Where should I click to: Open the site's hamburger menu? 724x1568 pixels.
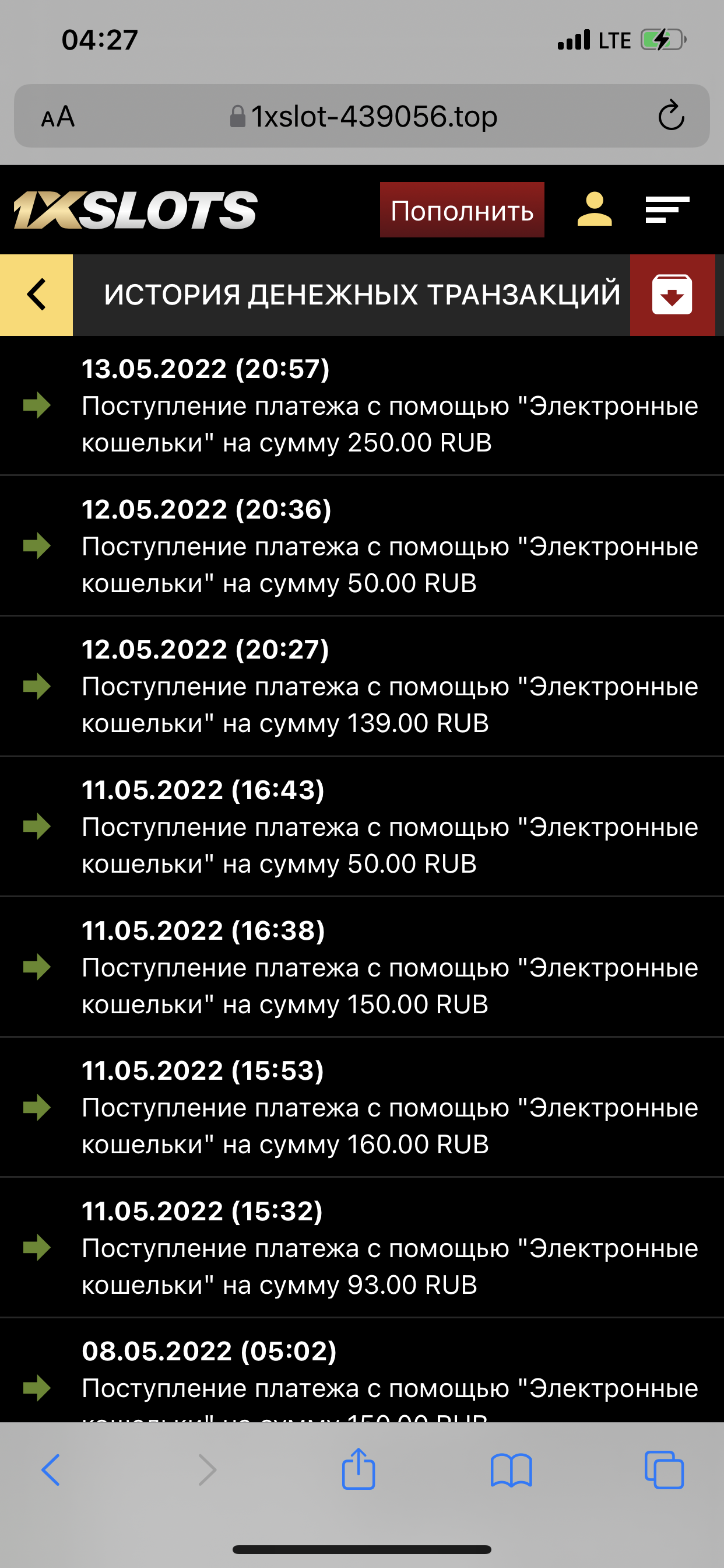667,210
